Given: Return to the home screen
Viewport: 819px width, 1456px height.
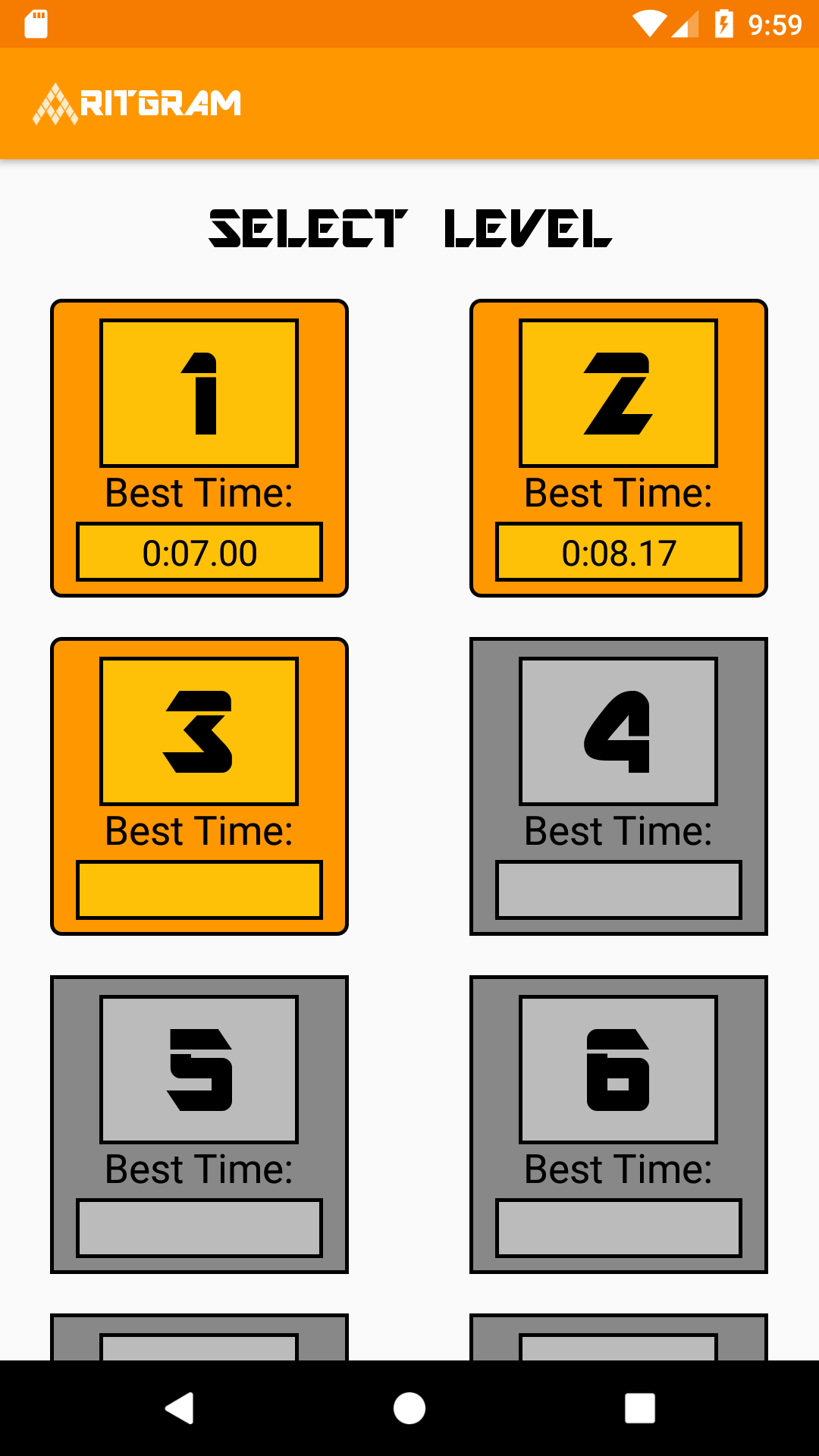Looking at the screenshot, I should [x=409, y=1408].
